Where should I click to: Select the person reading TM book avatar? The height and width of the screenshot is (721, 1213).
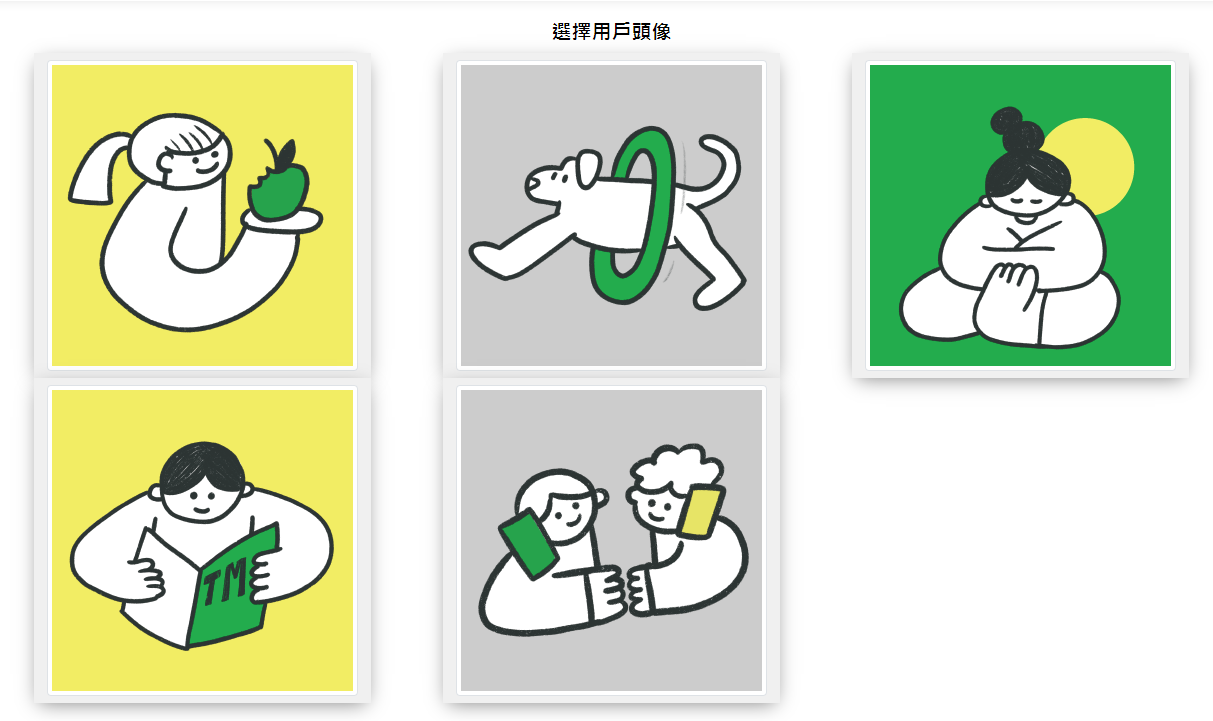coord(203,540)
